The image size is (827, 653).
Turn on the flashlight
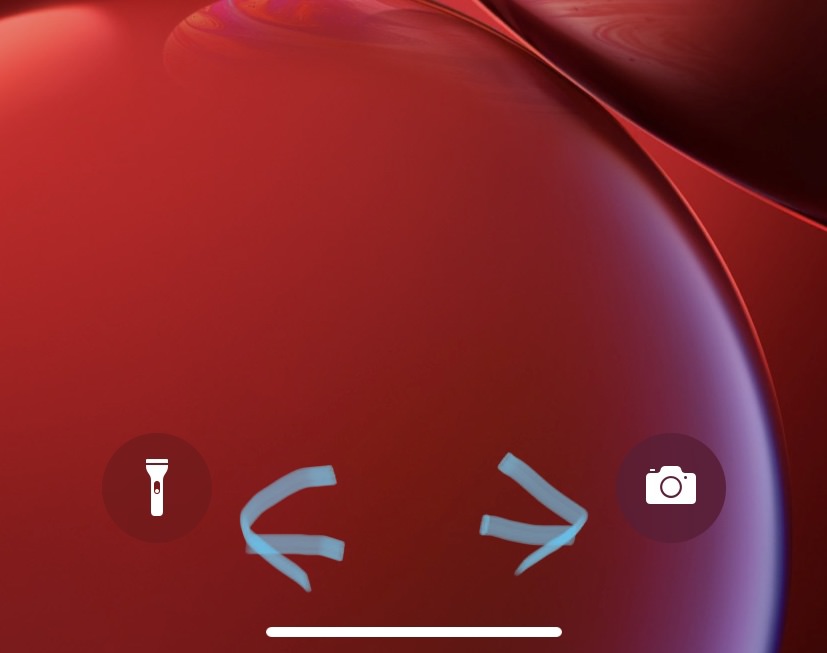click(x=157, y=487)
